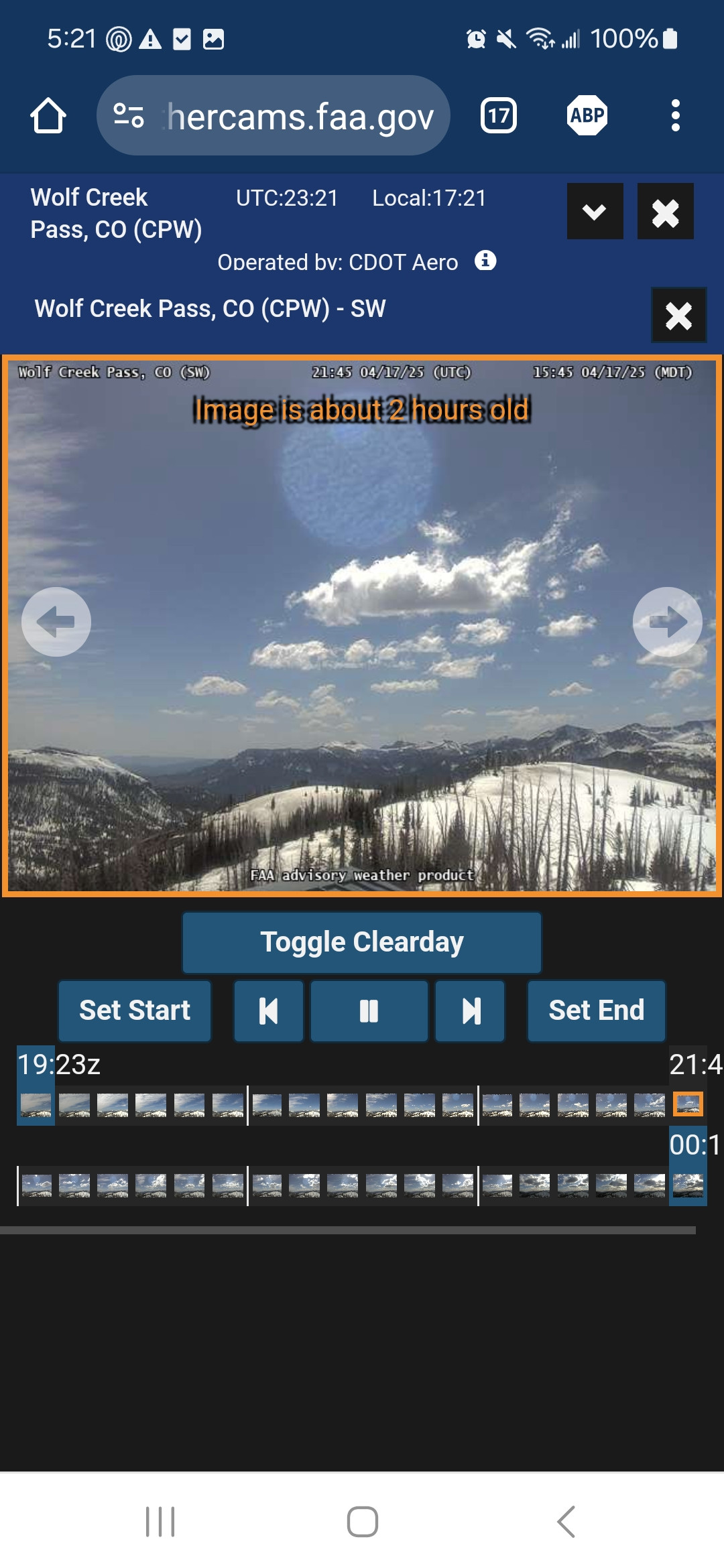Pause the image loop playback
This screenshot has height=1568, width=724.
369,1010
